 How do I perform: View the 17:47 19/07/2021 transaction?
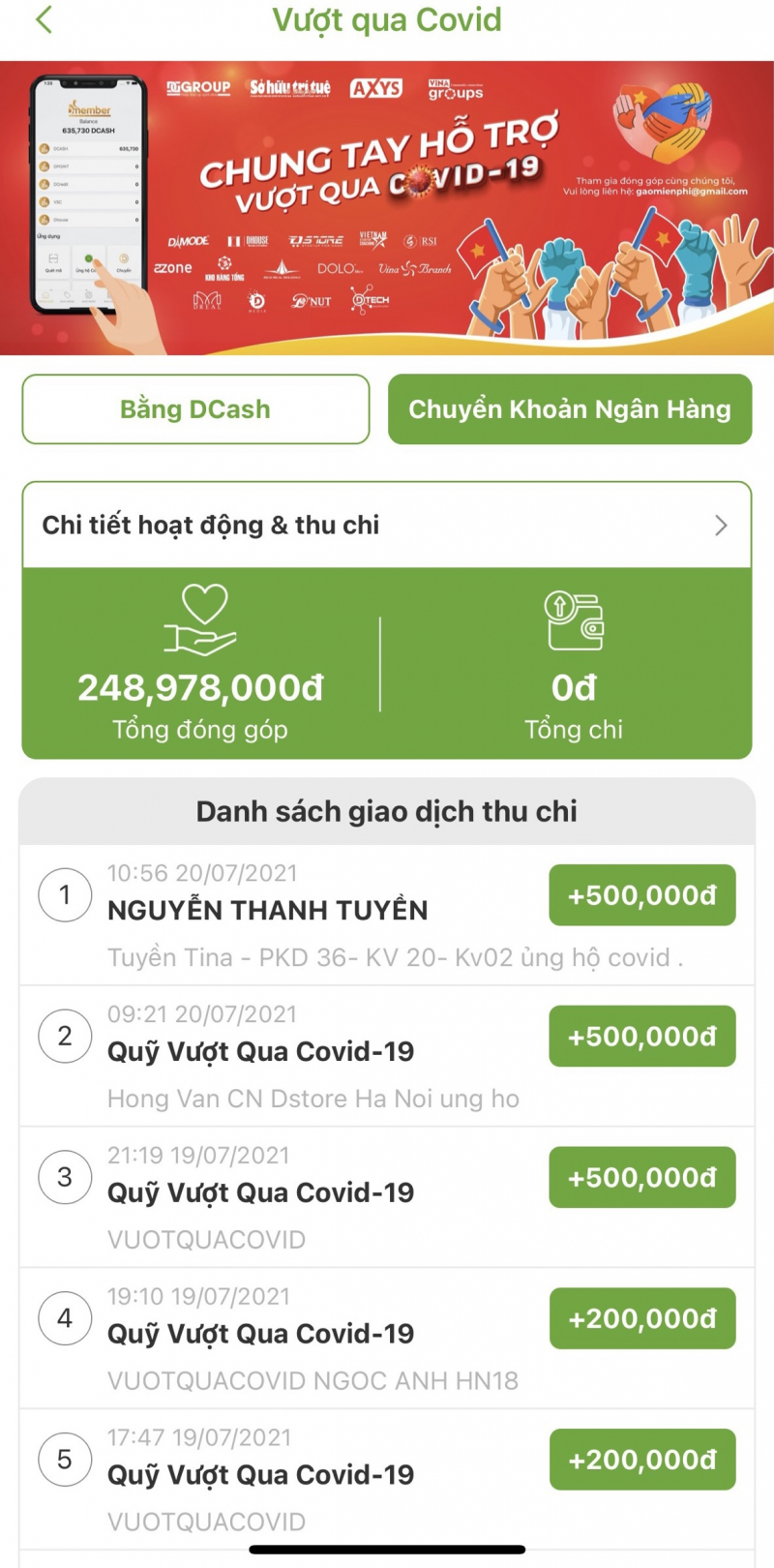386,1478
